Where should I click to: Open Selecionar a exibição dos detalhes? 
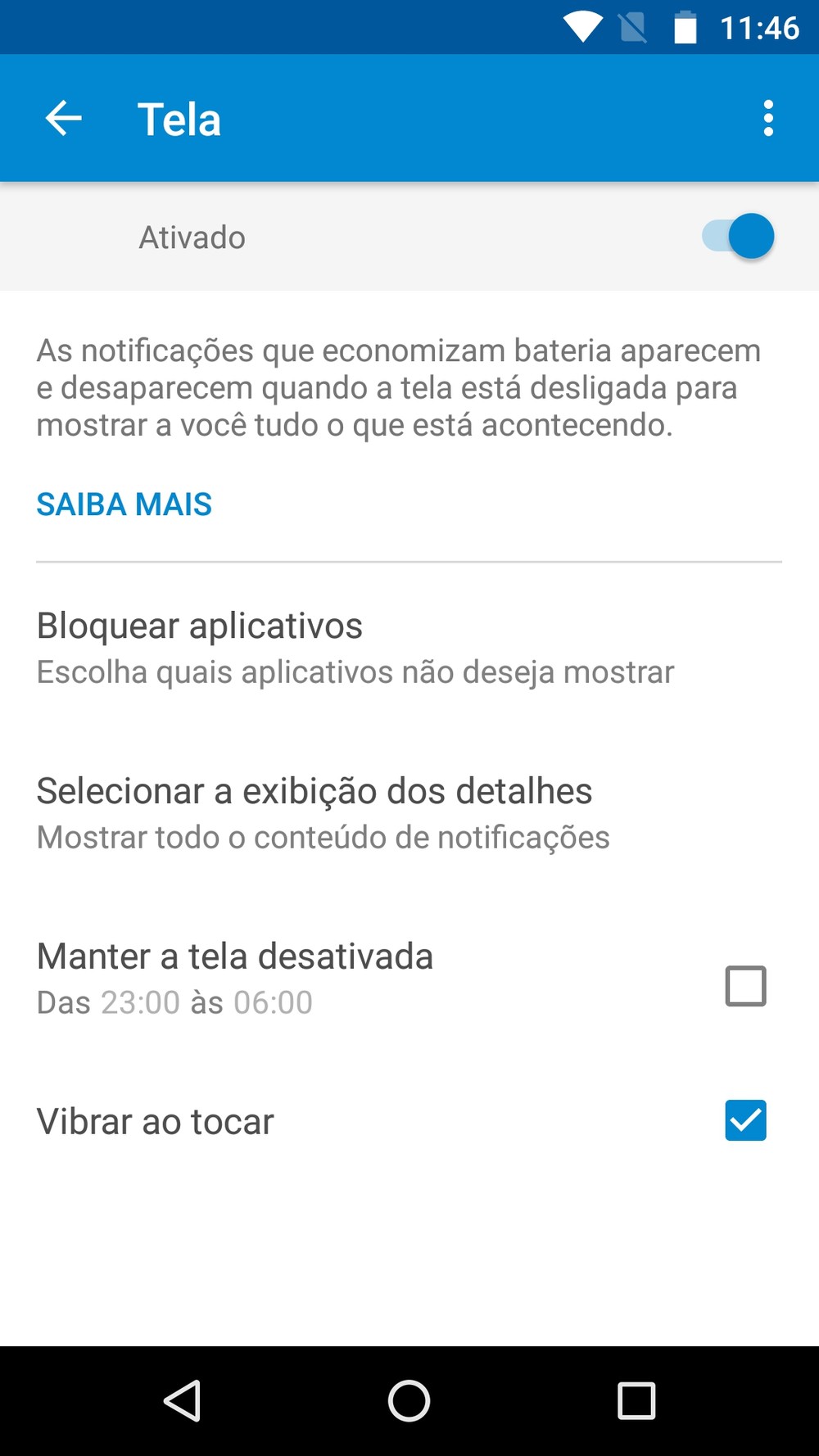409,813
